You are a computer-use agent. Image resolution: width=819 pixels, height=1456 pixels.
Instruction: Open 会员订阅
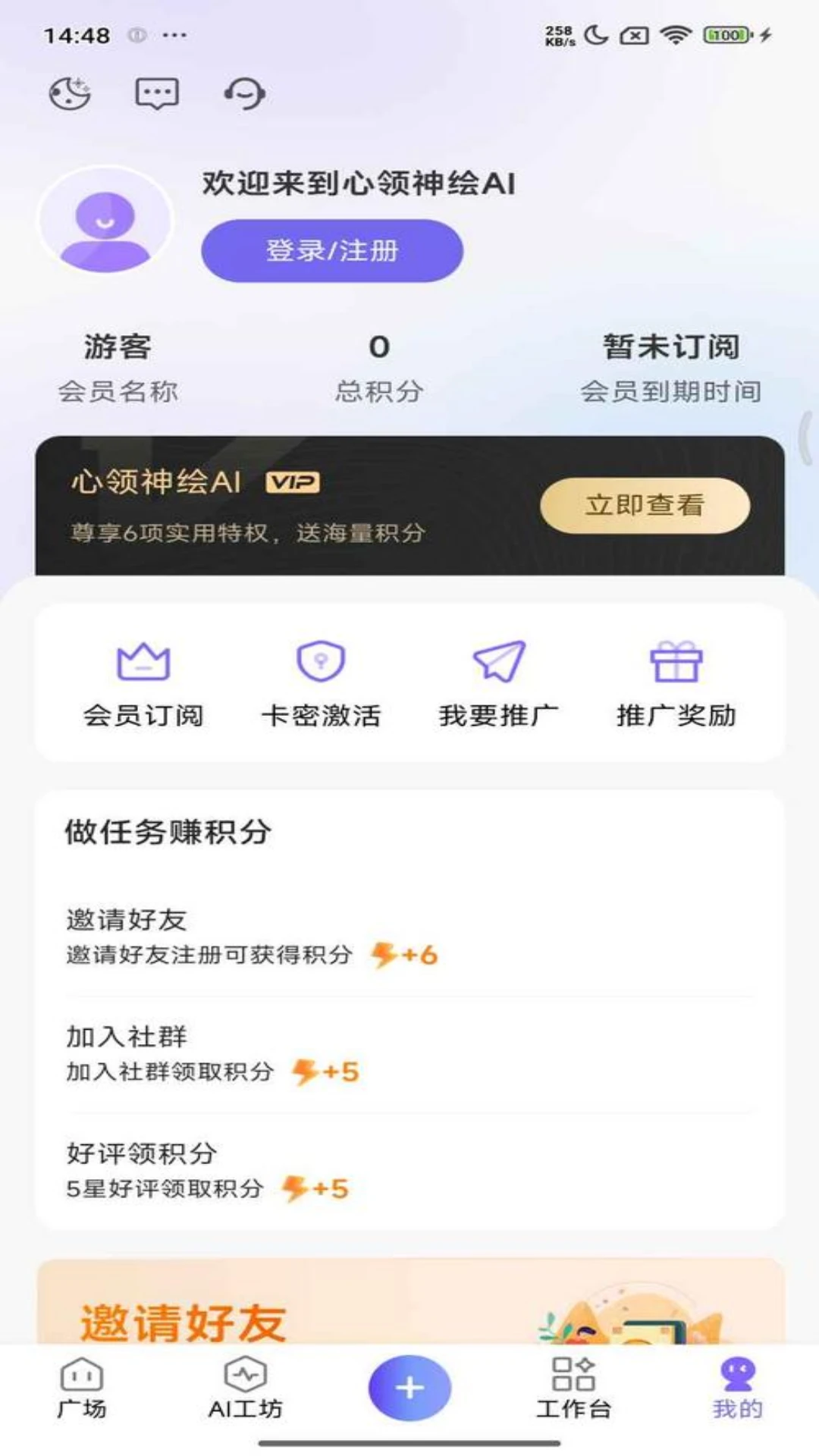(143, 684)
